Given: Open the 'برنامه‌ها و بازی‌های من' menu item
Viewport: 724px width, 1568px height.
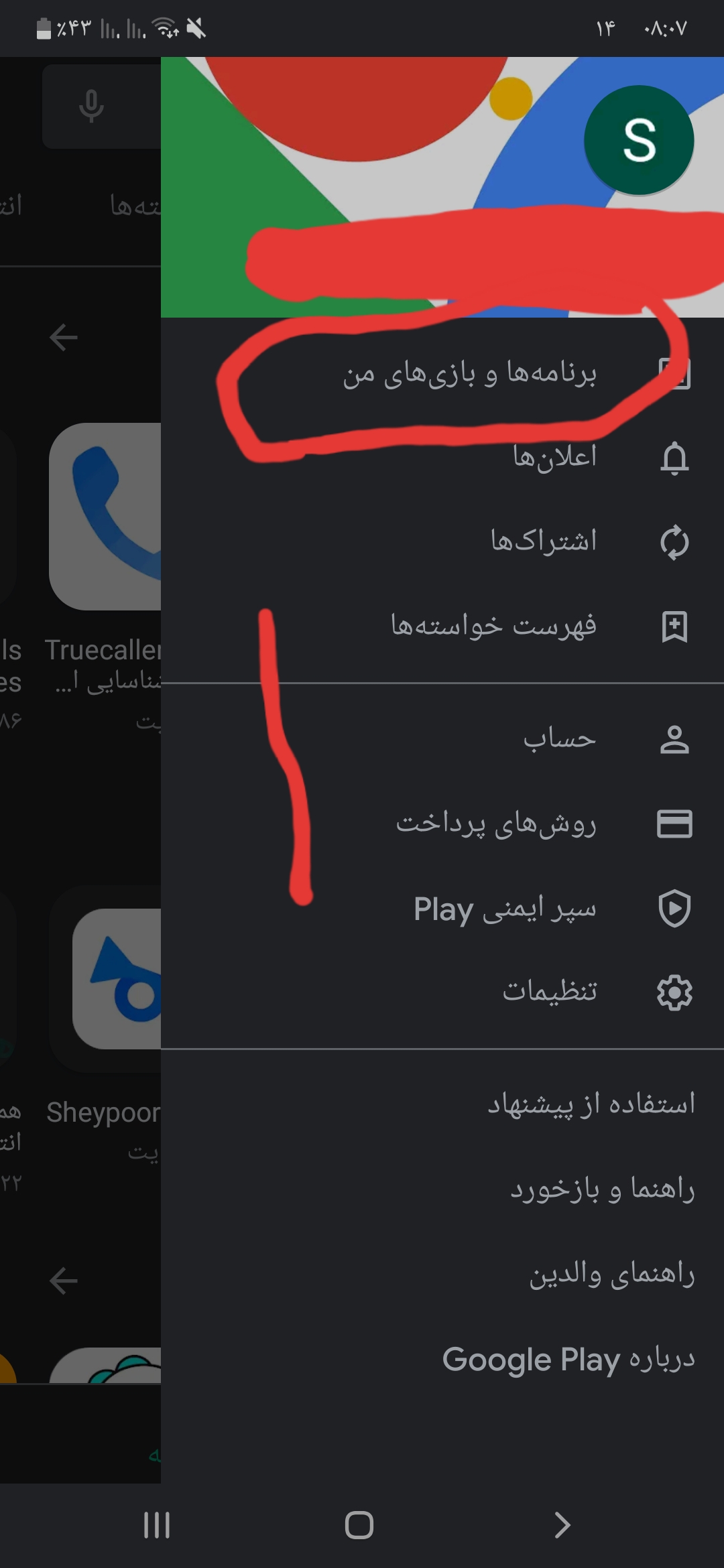Looking at the screenshot, I should pyautogui.click(x=469, y=374).
